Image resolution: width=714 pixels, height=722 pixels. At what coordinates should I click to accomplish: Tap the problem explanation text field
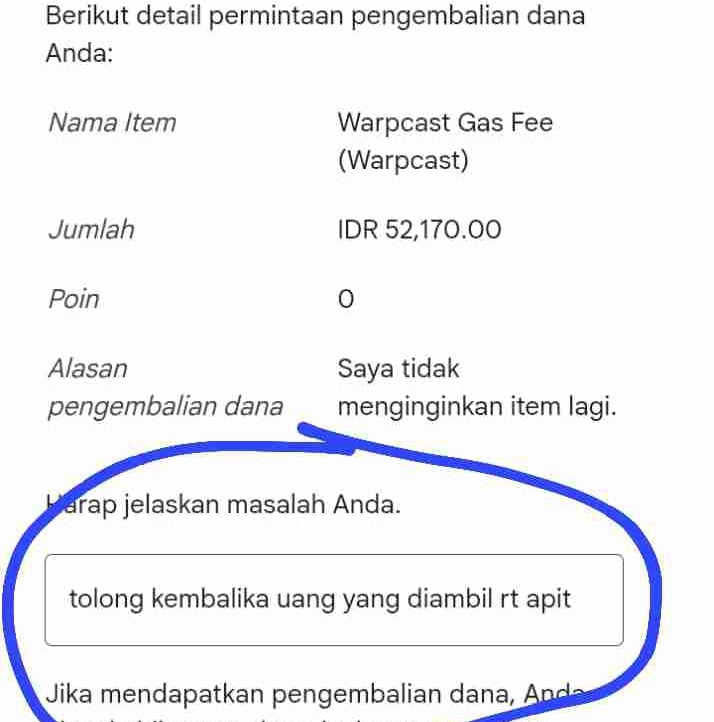[334, 600]
